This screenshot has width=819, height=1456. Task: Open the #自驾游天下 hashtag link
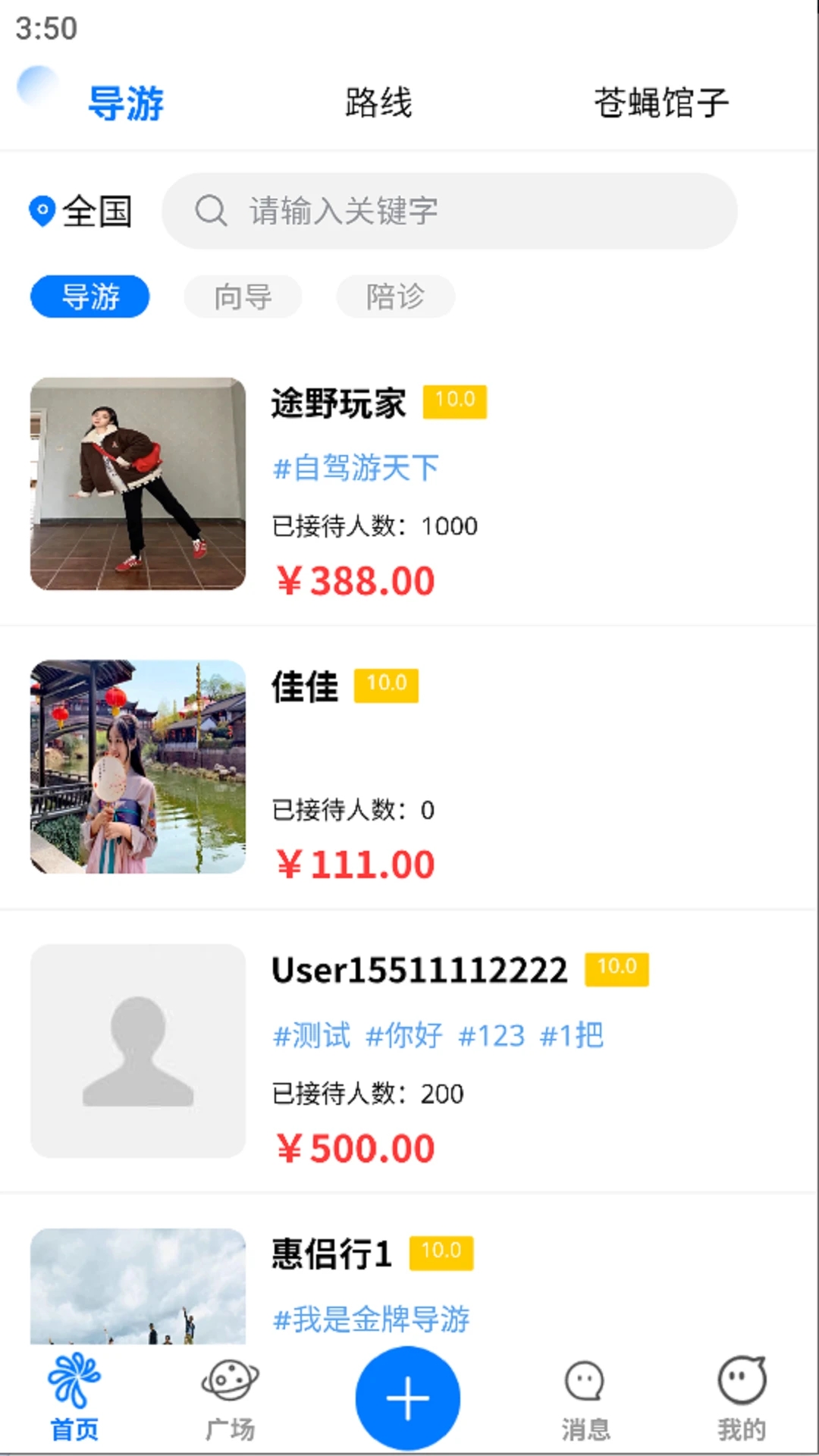click(355, 468)
